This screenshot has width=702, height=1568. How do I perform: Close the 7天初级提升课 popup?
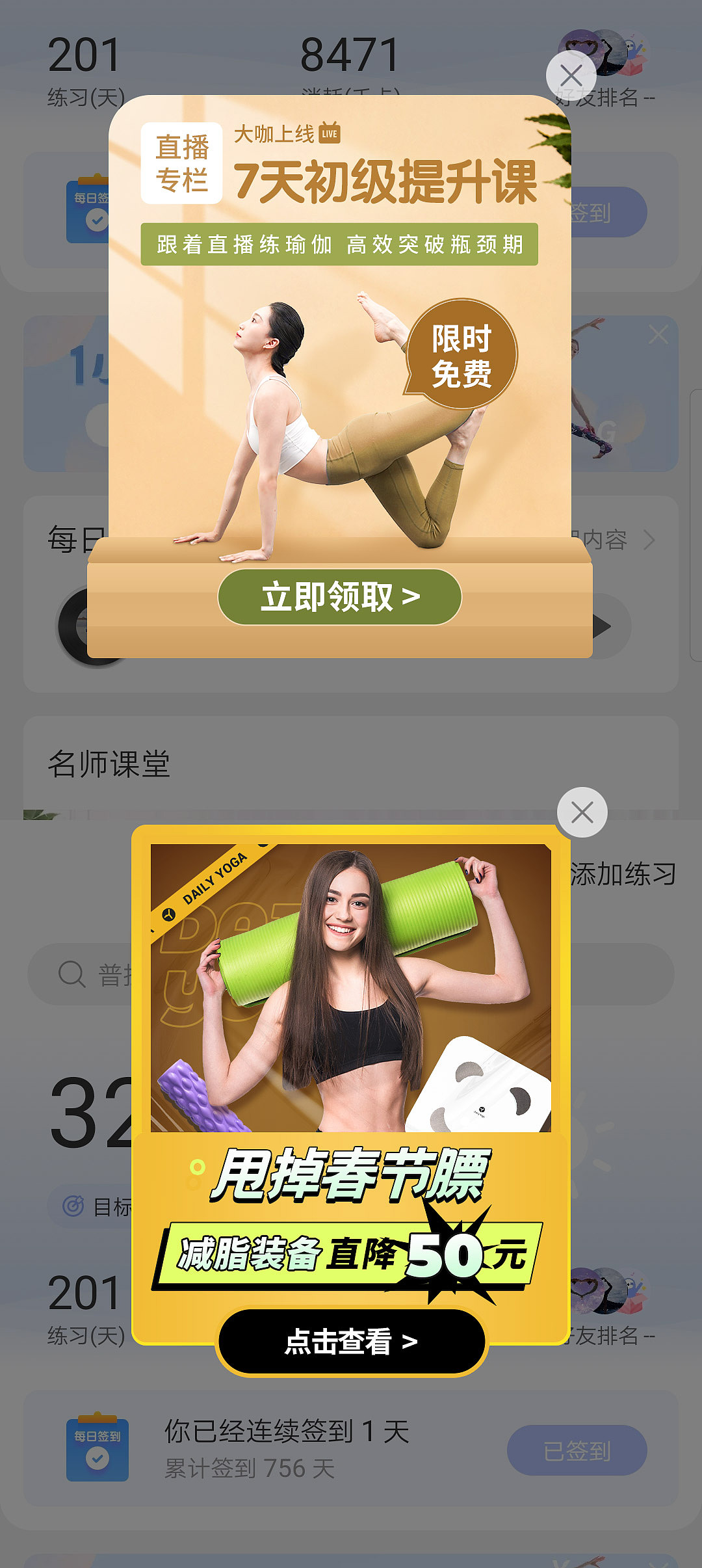click(571, 73)
